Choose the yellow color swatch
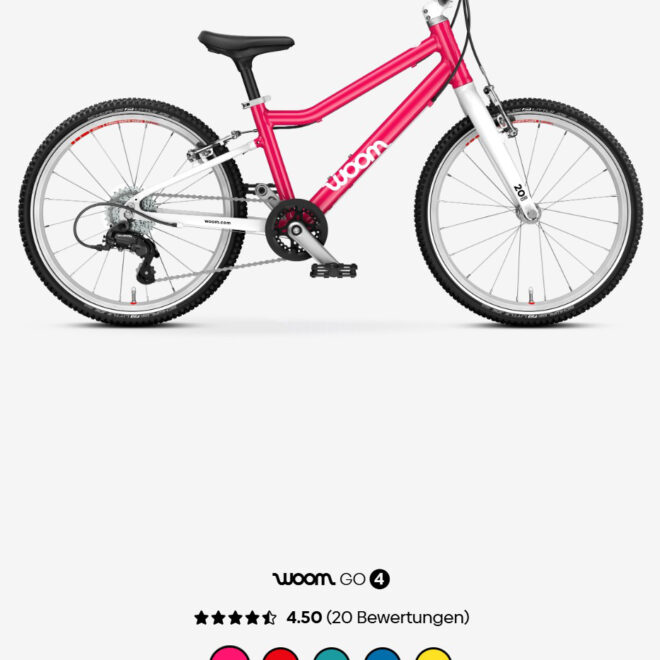660x660 pixels. [x=433, y=655]
